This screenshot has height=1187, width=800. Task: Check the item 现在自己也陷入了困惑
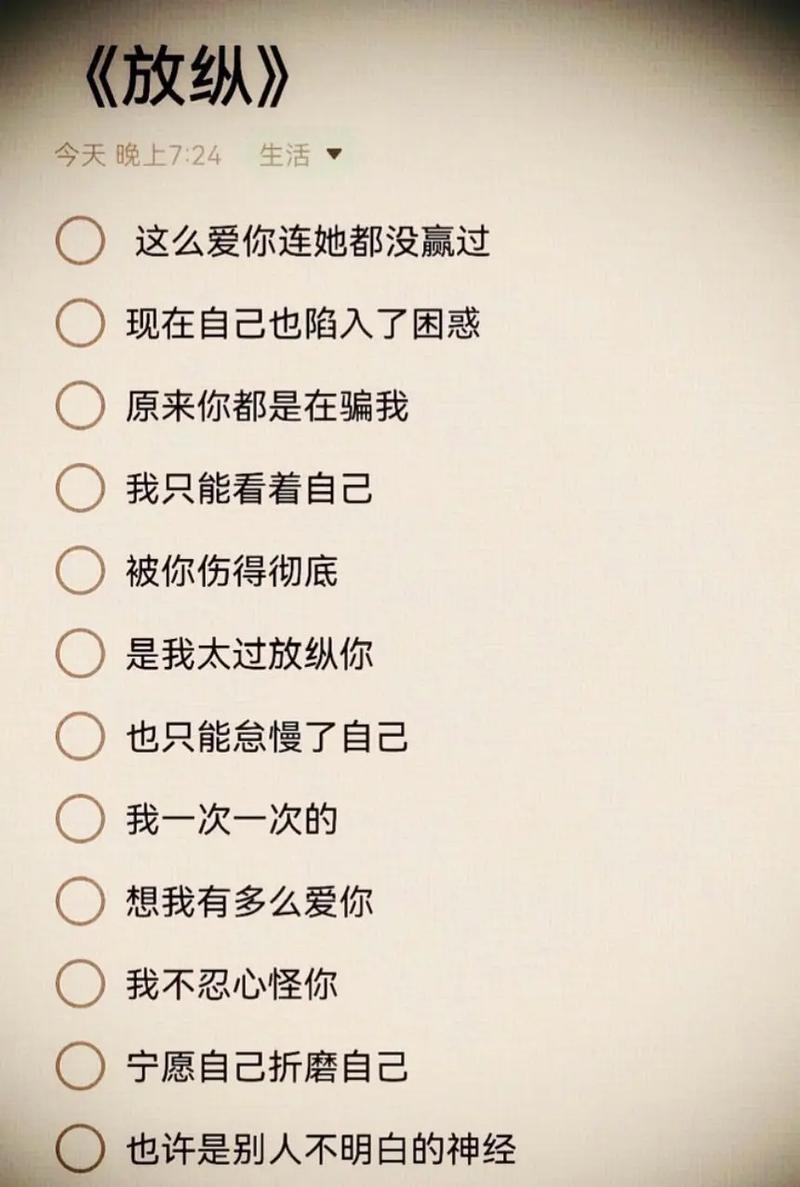80,323
